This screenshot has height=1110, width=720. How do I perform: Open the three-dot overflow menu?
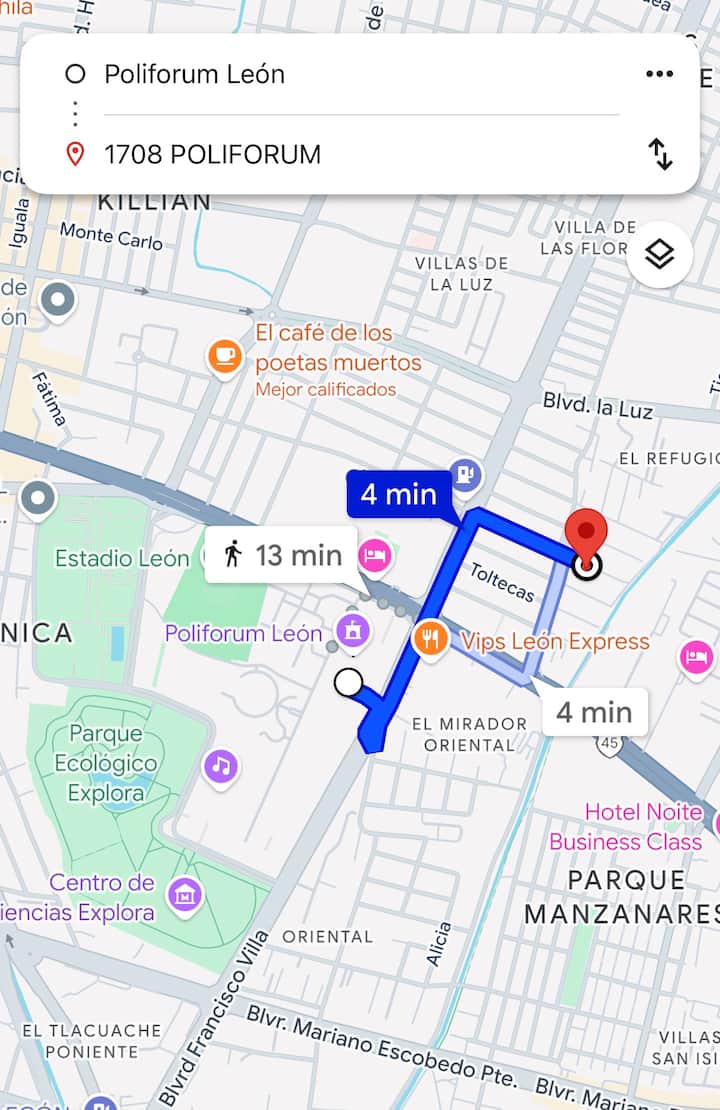point(659,74)
